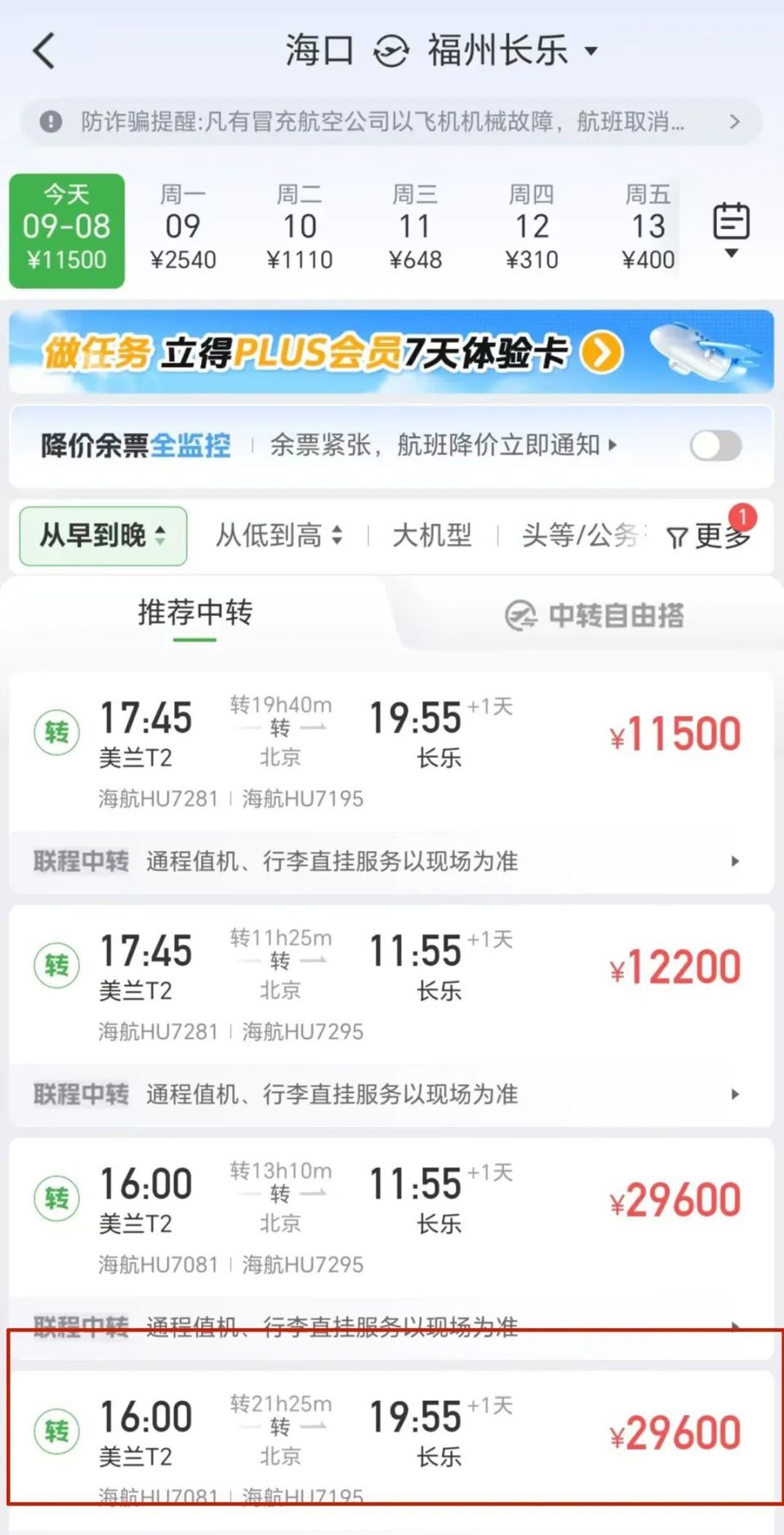The width and height of the screenshot is (784, 1535).
Task: Sort flights by 从早到晚
Action: coord(103,536)
